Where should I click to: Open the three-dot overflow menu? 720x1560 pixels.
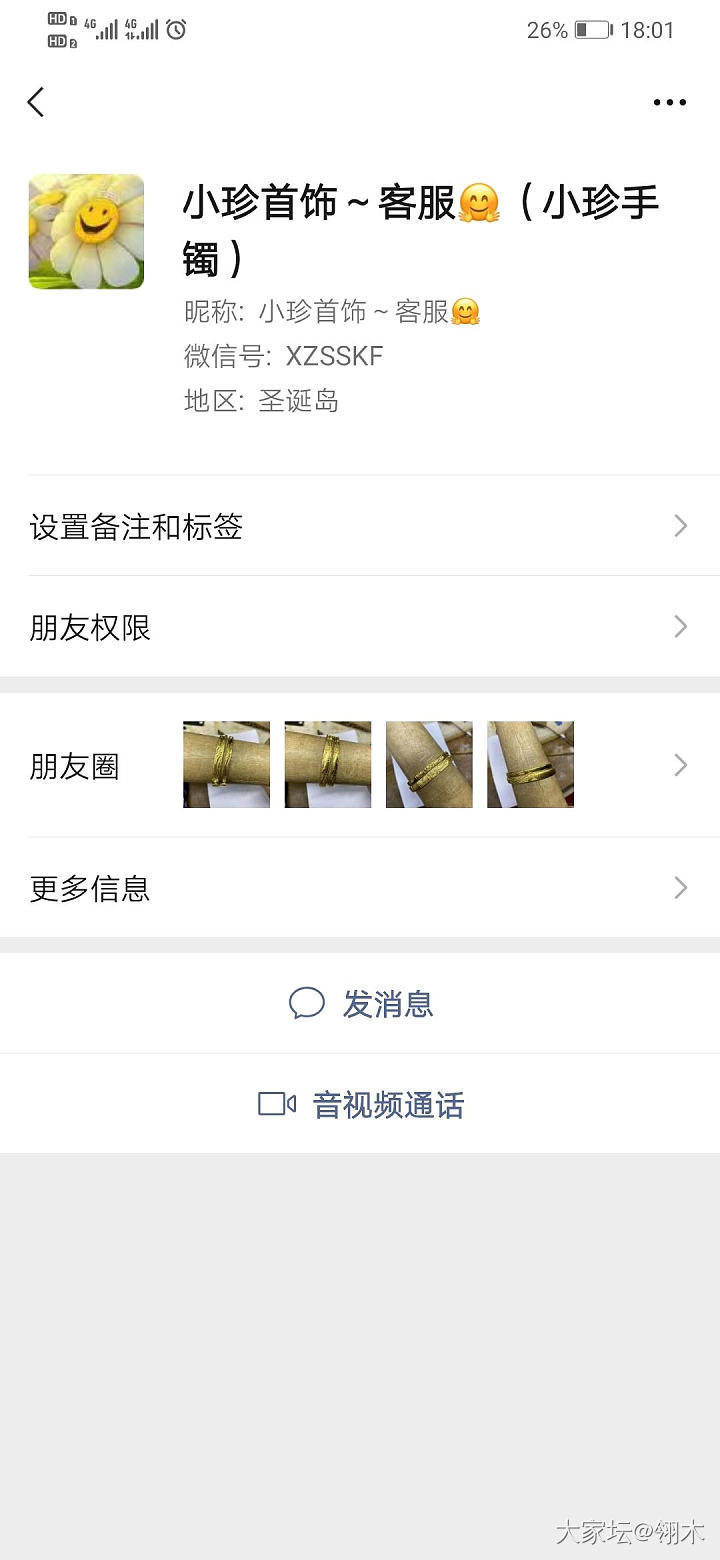(669, 102)
